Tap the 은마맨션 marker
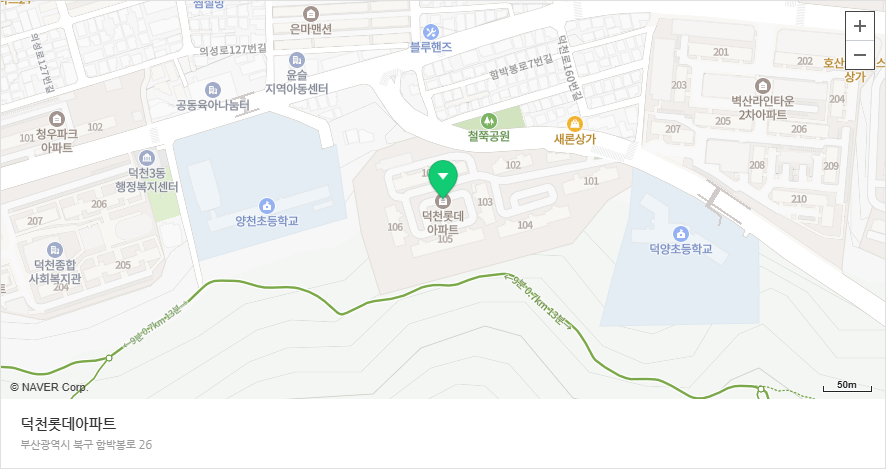 click(310, 14)
